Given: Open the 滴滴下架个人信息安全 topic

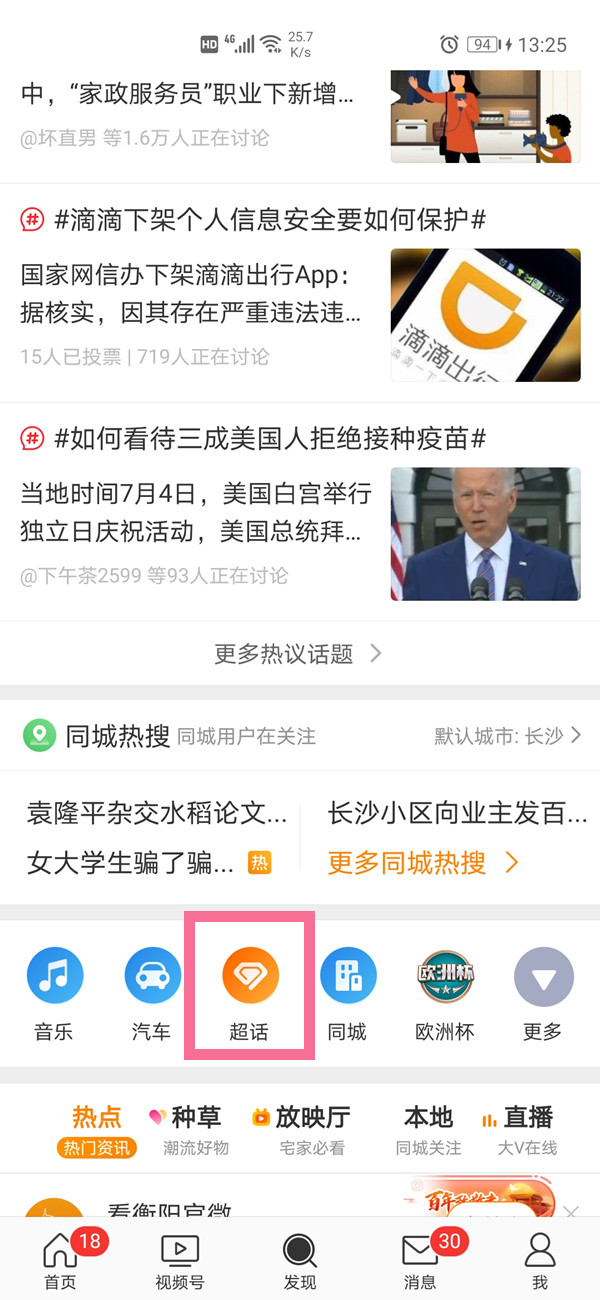Looking at the screenshot, I should coord(270,220).
